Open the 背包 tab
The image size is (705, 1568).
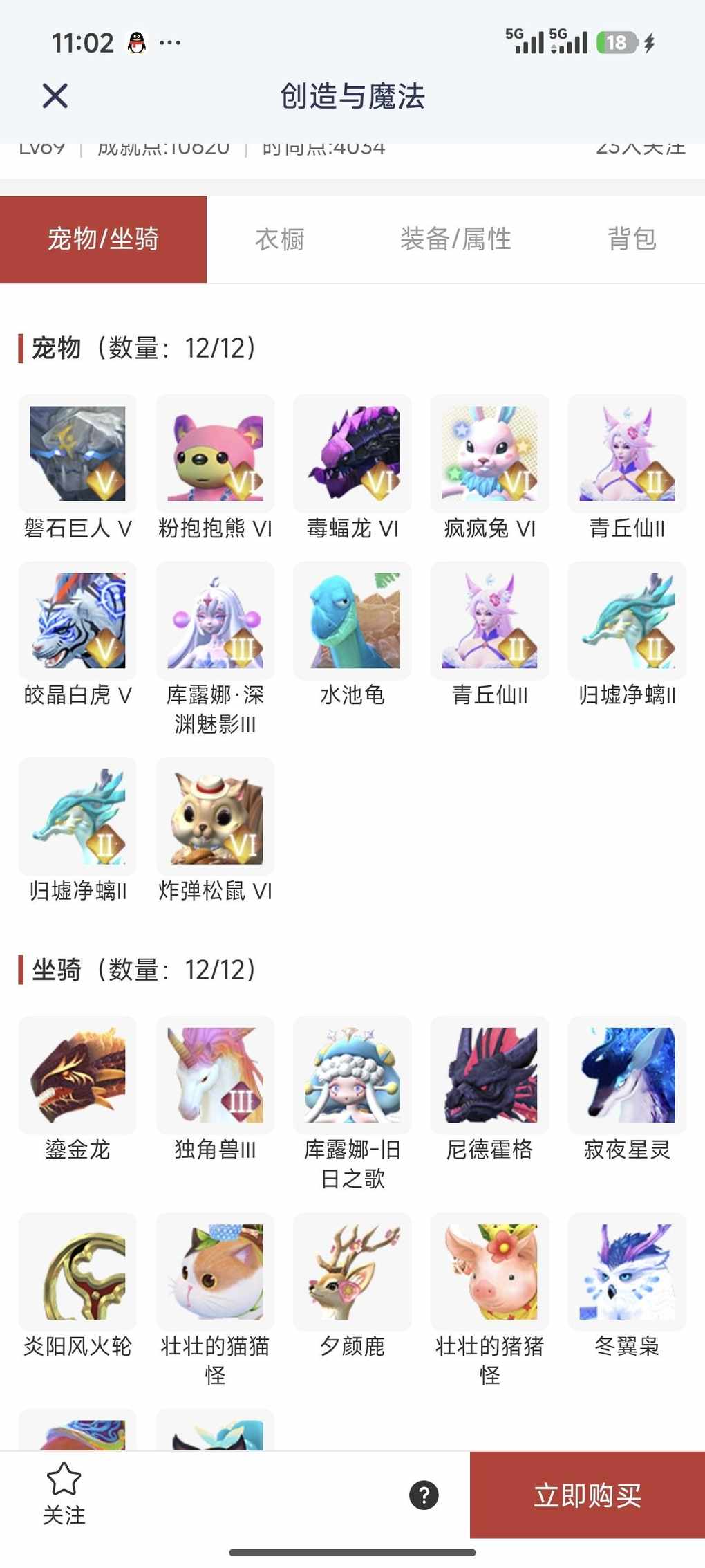point(631,239)
